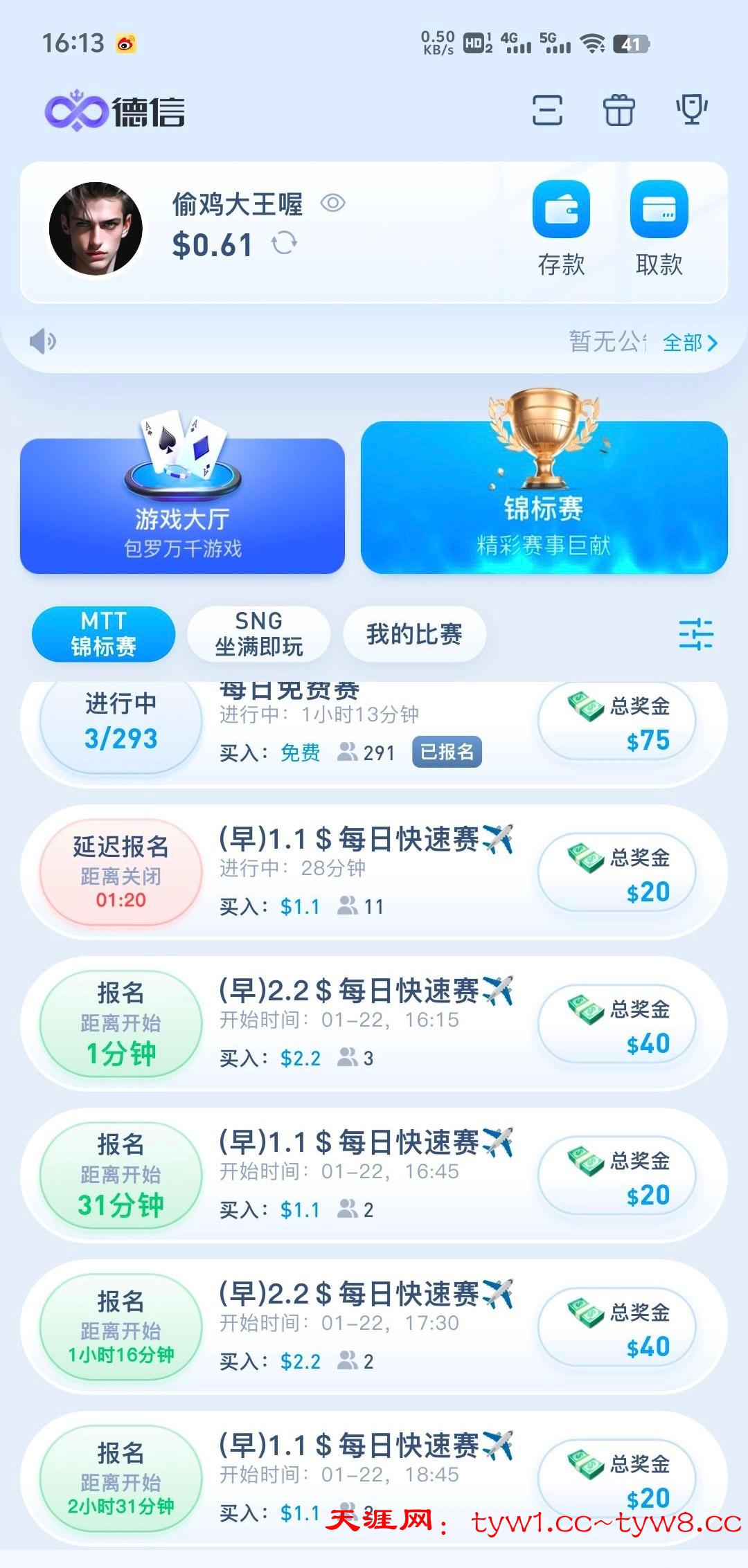Register for 2.2$ 快速赛 starting 17:30

pos(121,1326)
